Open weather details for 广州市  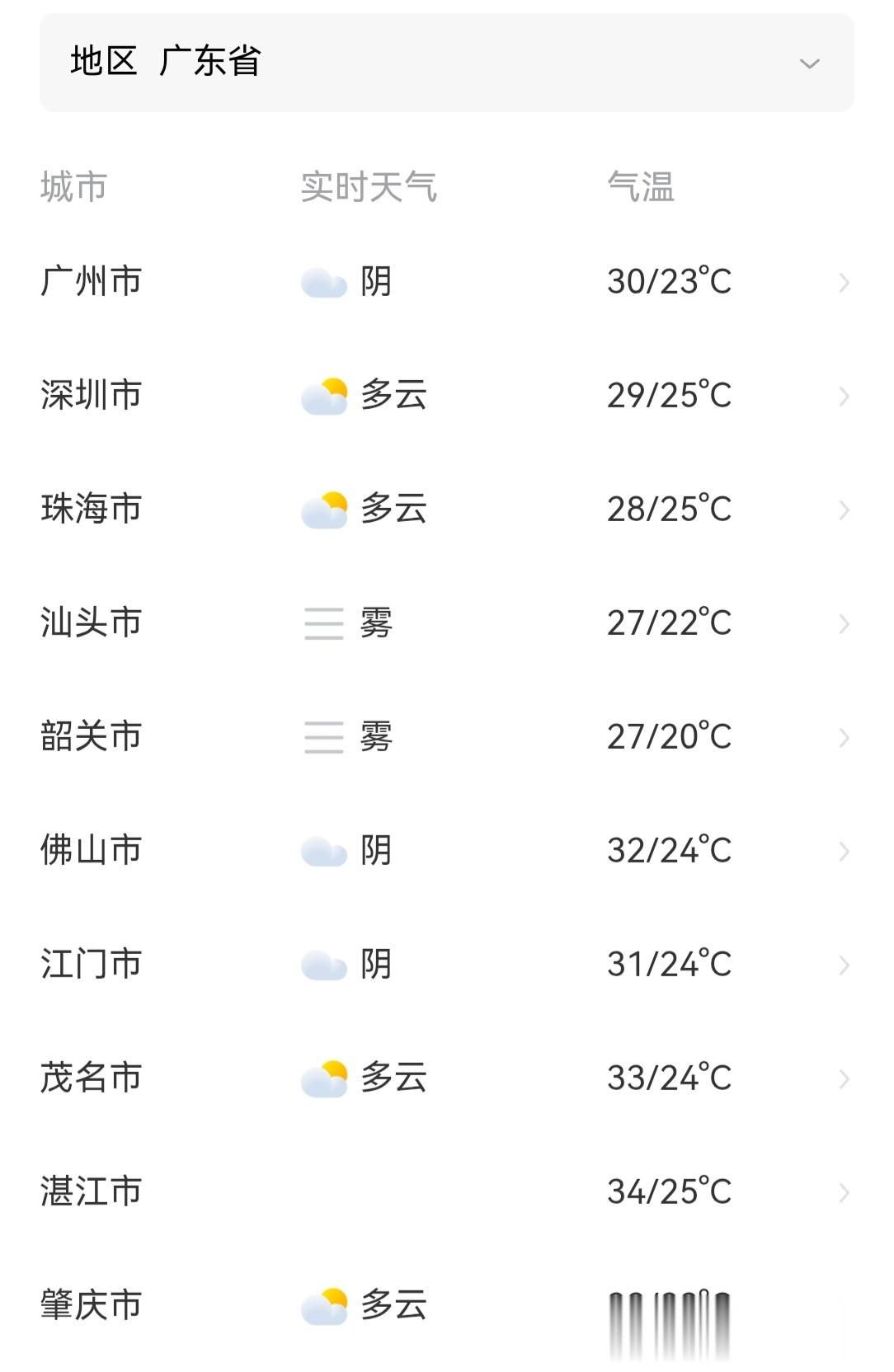pyautogui.click(x=447, y=282)
